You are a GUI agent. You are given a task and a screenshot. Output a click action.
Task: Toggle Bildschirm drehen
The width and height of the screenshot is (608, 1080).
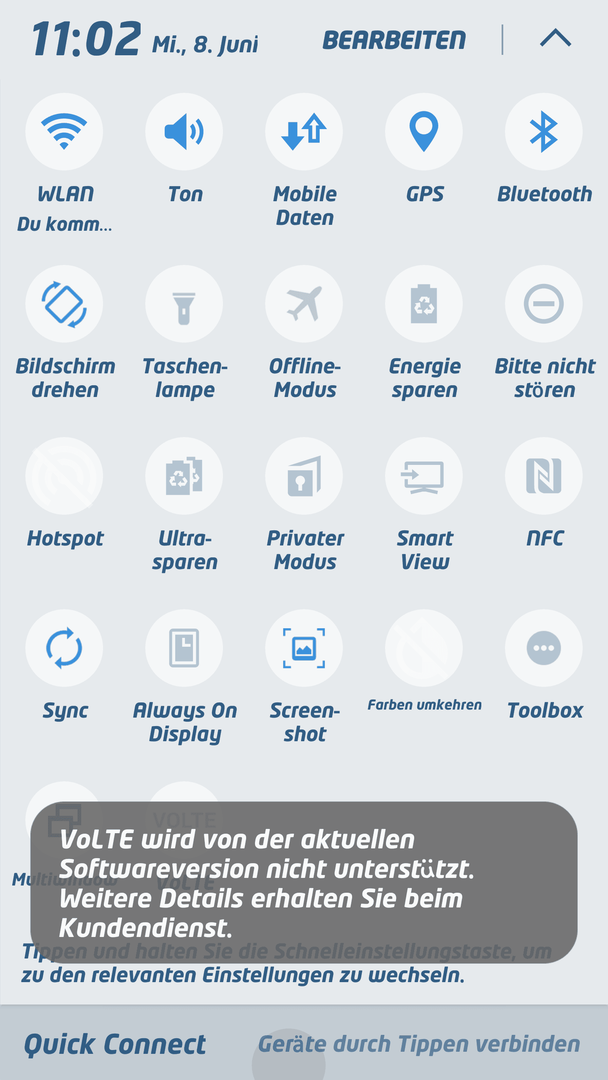pyautogui.click(x=64, y=304)
